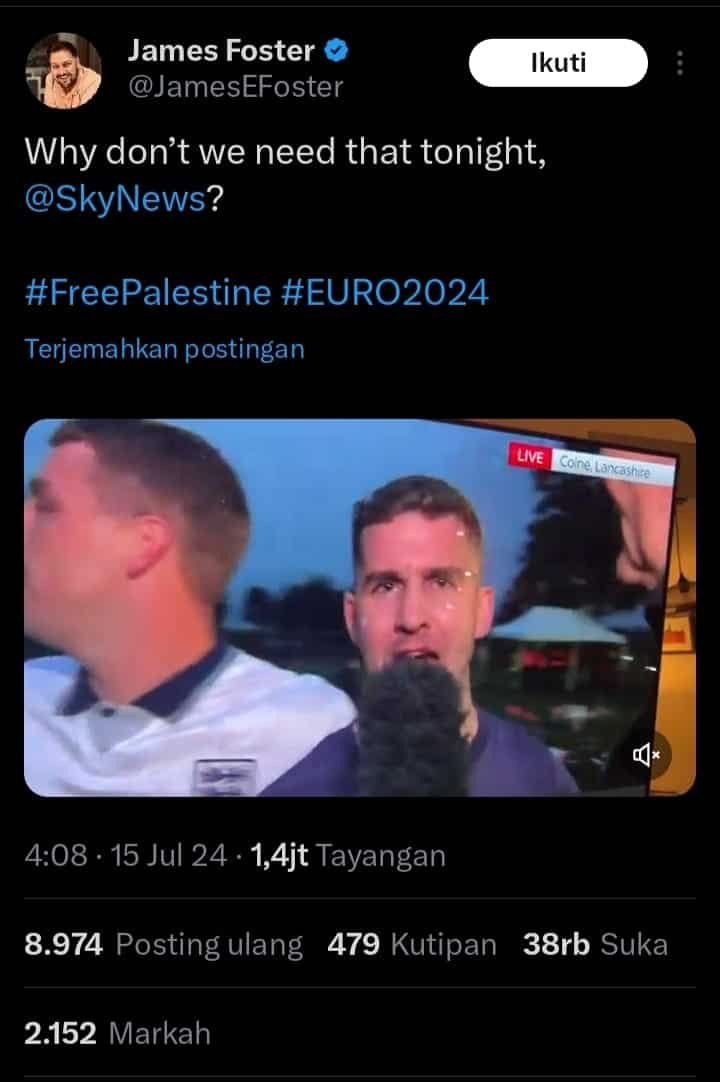The image size is (720, 1082).
Task: View the 8.974 Posting ulang list
Action: [163, 944]
